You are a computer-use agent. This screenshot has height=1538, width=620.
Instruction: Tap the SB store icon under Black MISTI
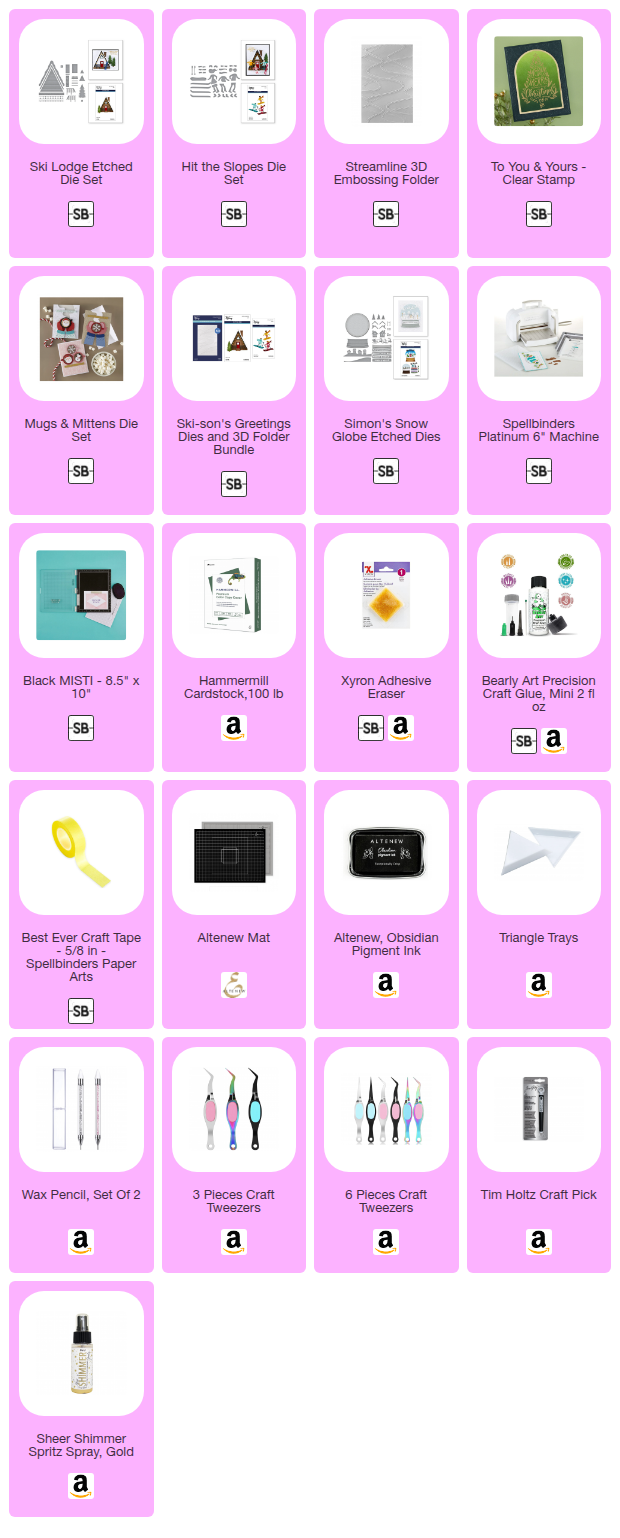click(x=81, y=728)
